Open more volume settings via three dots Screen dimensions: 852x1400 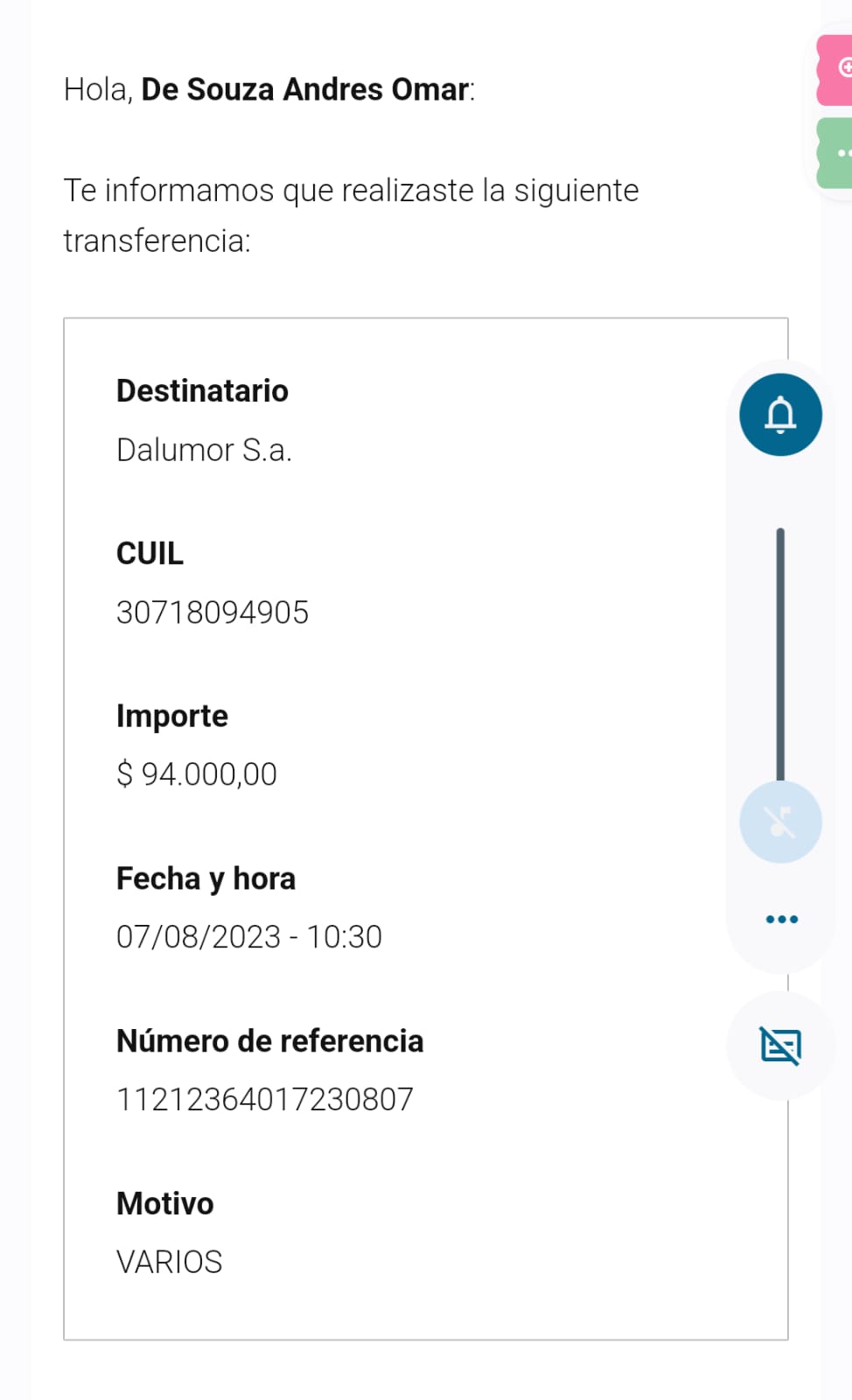[x=781, y=919]
